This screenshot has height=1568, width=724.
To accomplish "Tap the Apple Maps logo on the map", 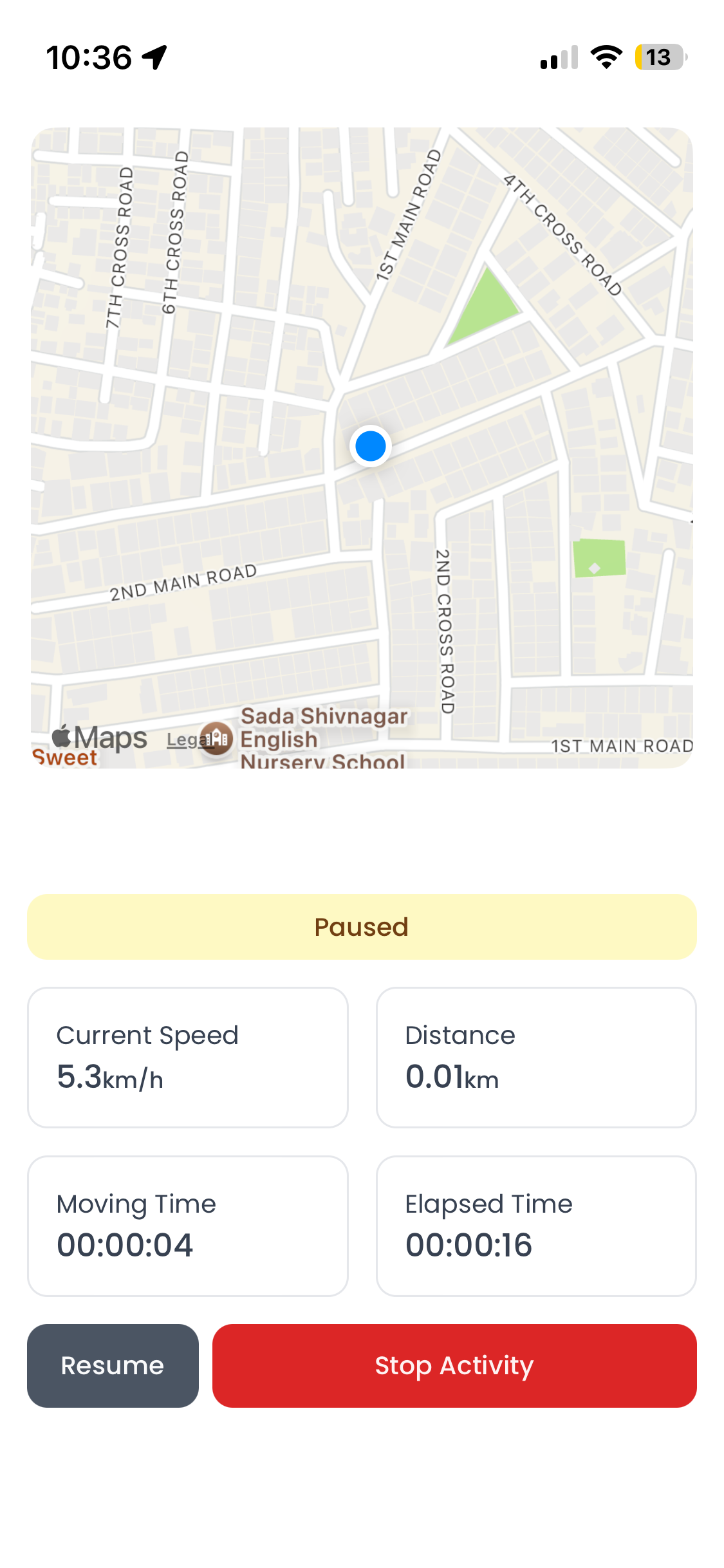I will coord(100,737).
